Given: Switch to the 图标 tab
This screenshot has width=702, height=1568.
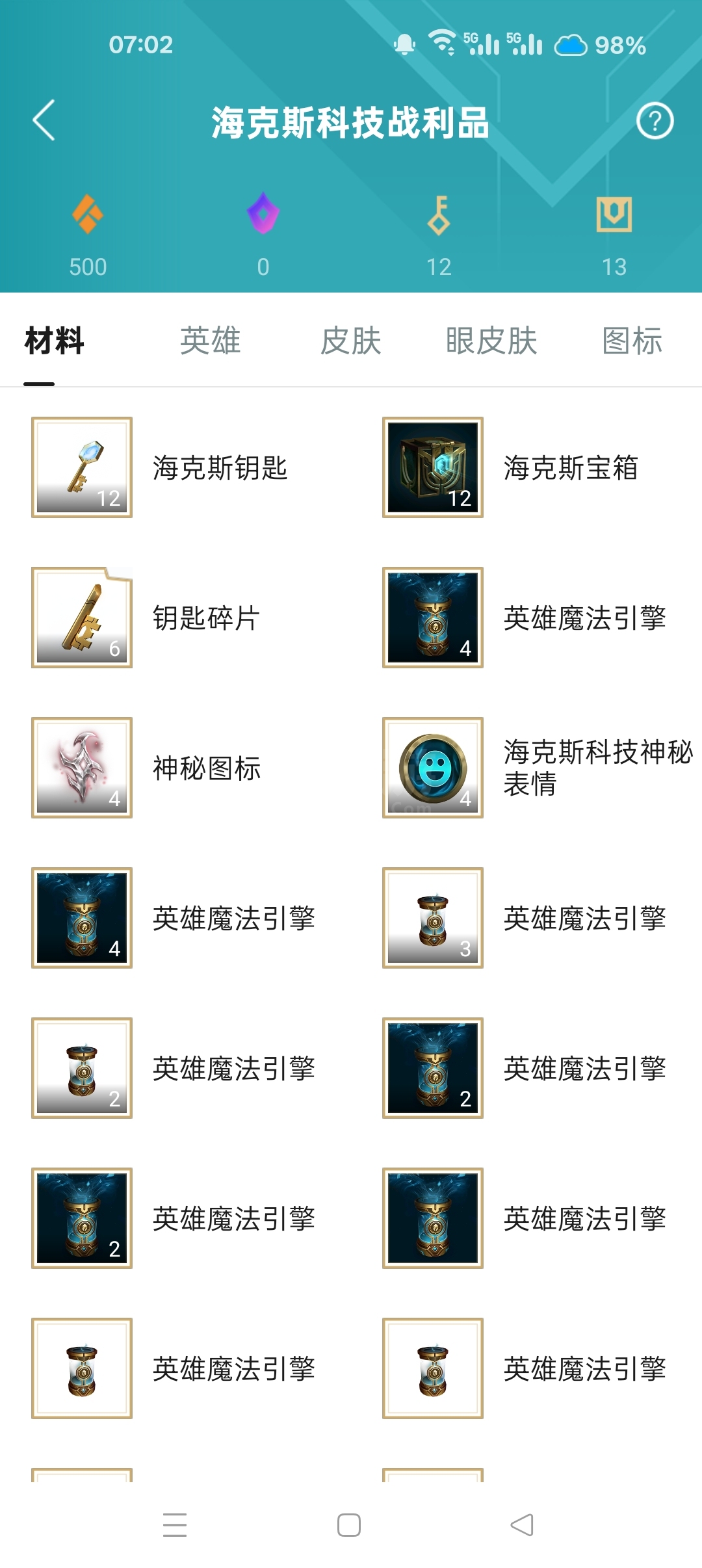Looking at the screenshot, I should click(632, 341).
